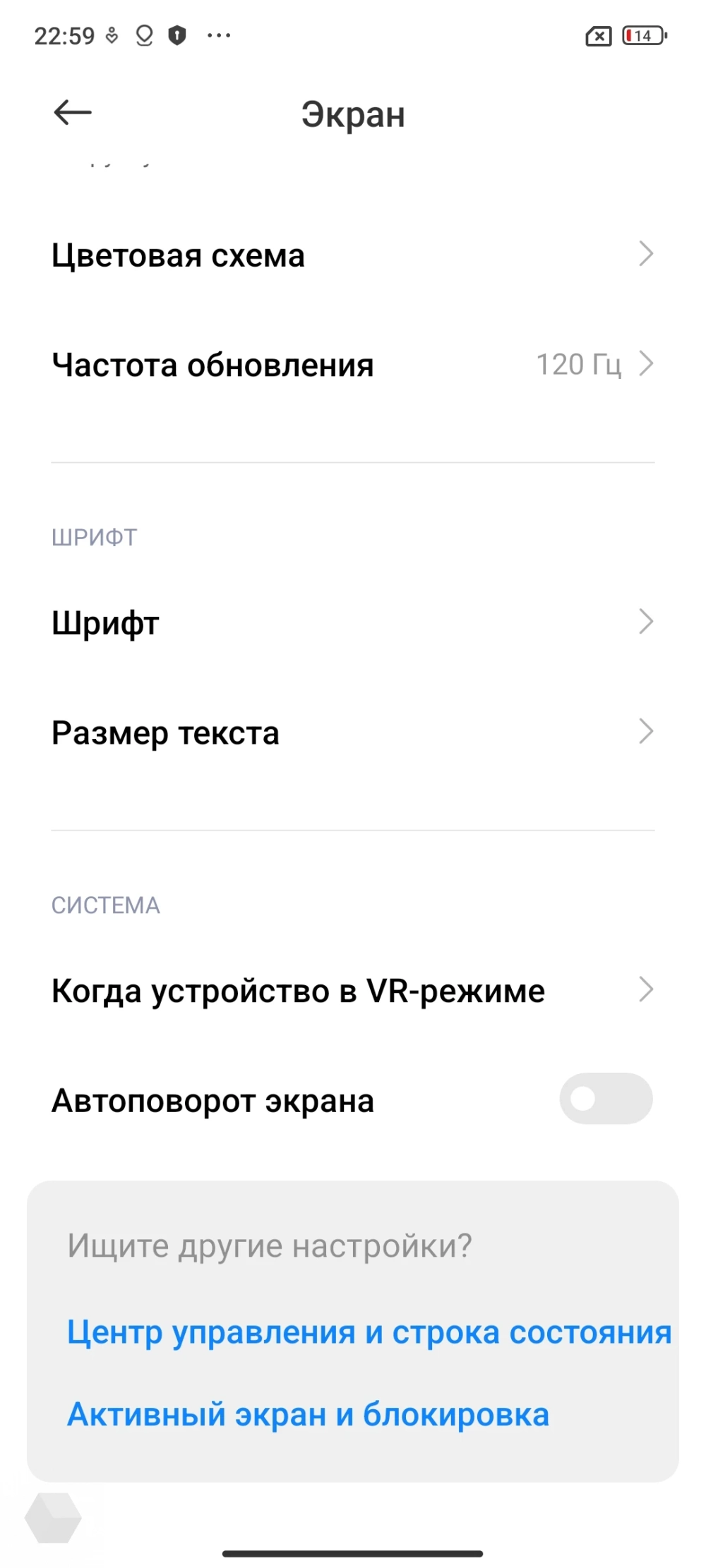Image resolution: width=706 pixels, height=1568 pixels.
Task: Follow link Центр управления и строка состояния
Action: click(x=369, y=1332)
